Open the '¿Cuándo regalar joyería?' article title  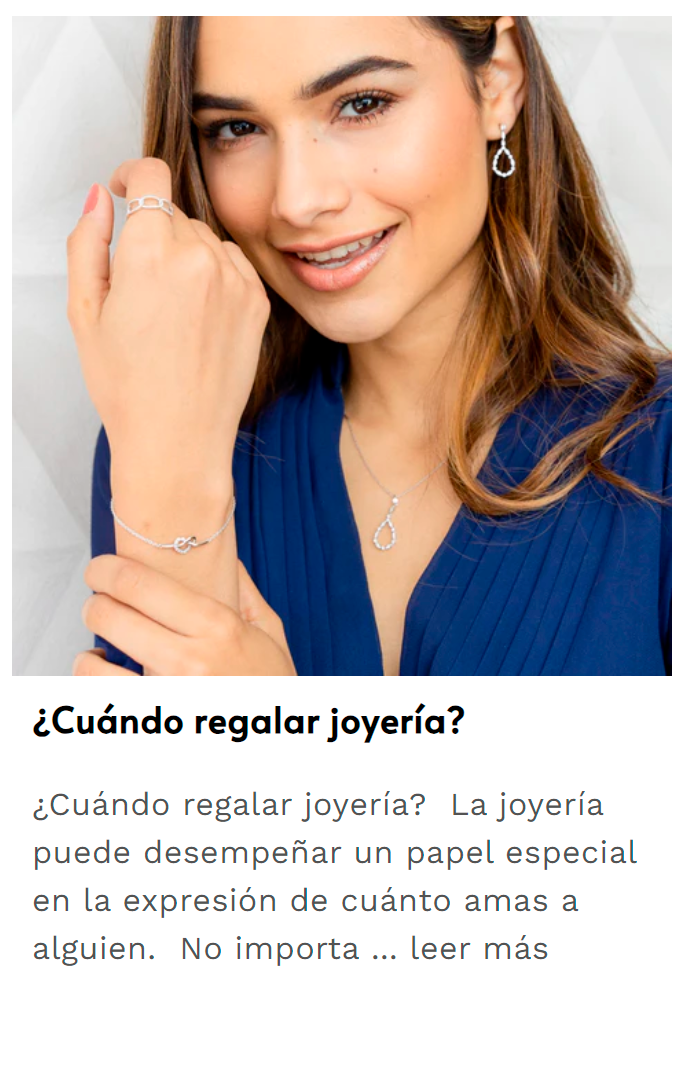[249, 723]
